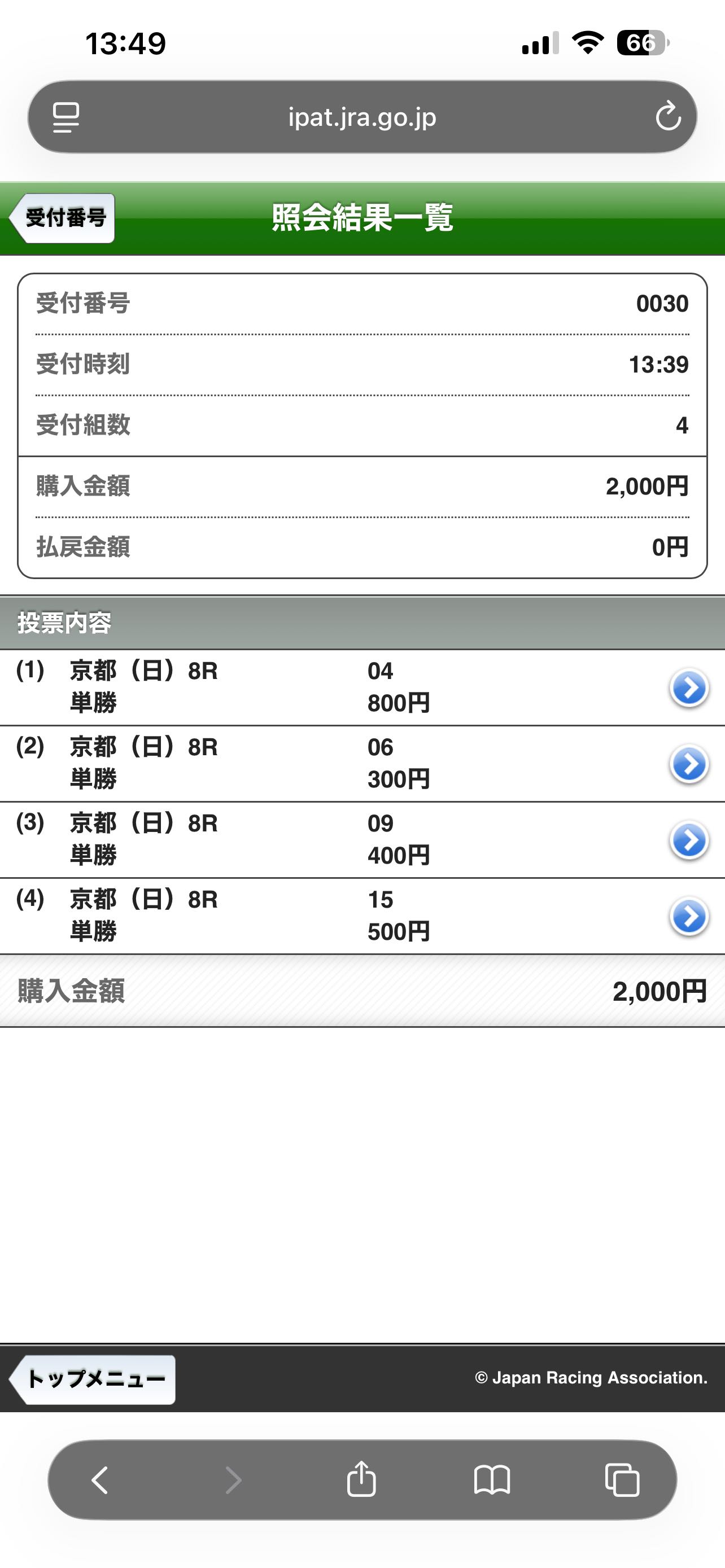
Task: Open bet (1) 単勝 04 details
Action: [688, 689]
